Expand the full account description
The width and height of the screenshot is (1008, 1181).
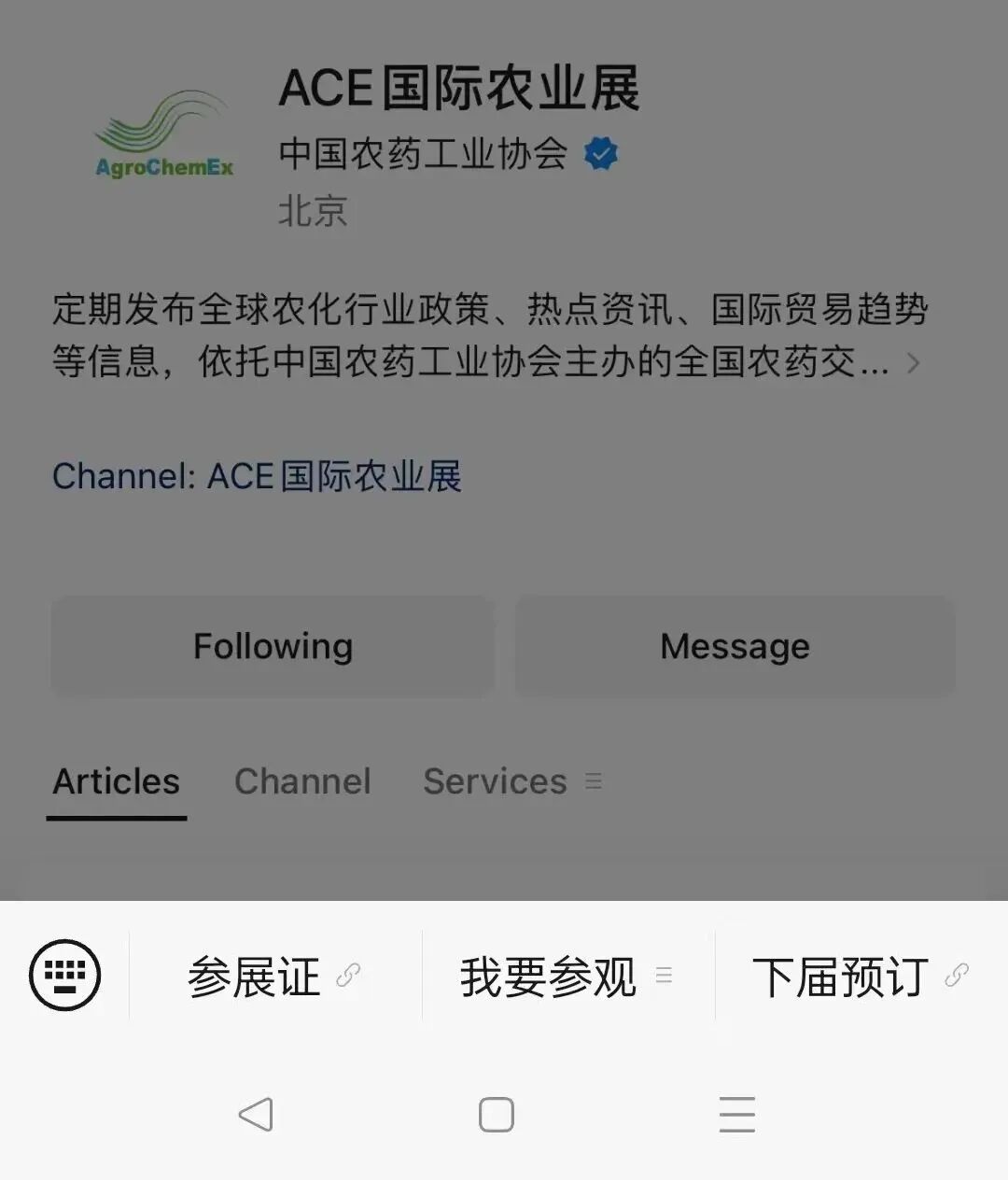[x=913, y=362]
